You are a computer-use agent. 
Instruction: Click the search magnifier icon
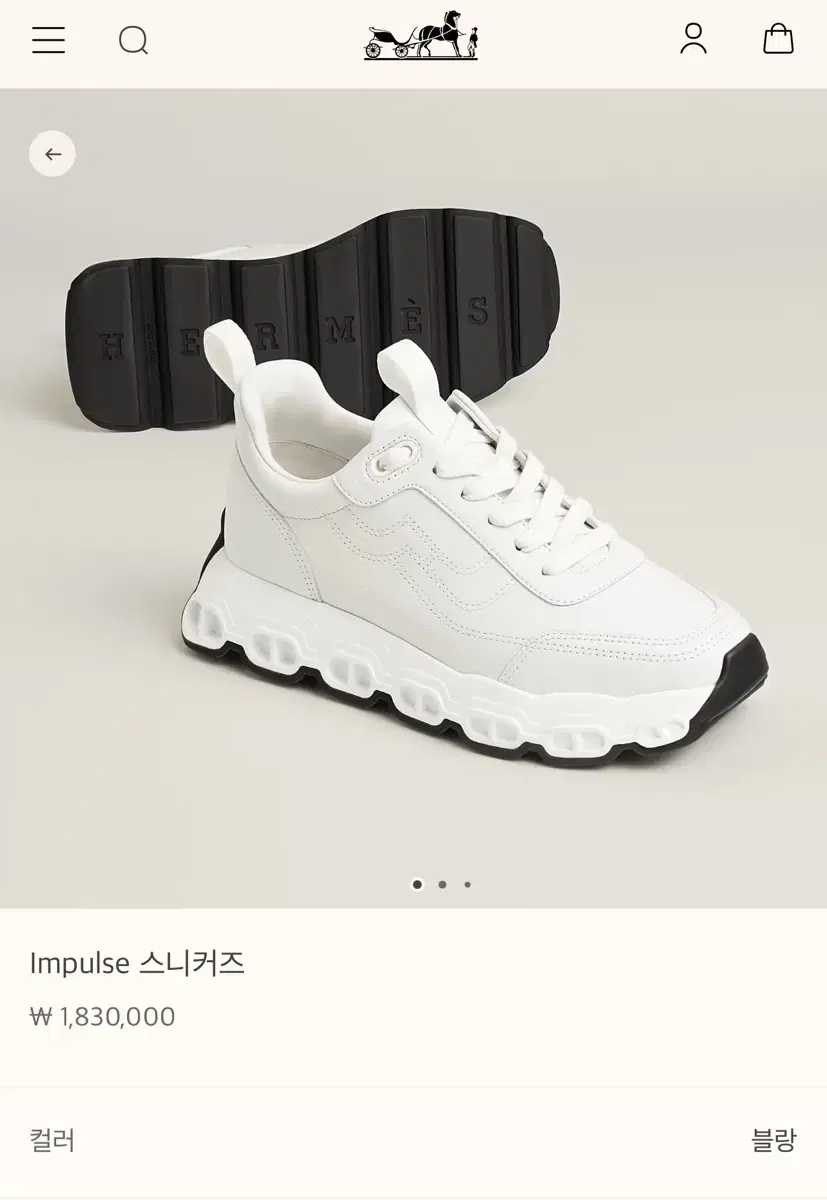point(135,41)
